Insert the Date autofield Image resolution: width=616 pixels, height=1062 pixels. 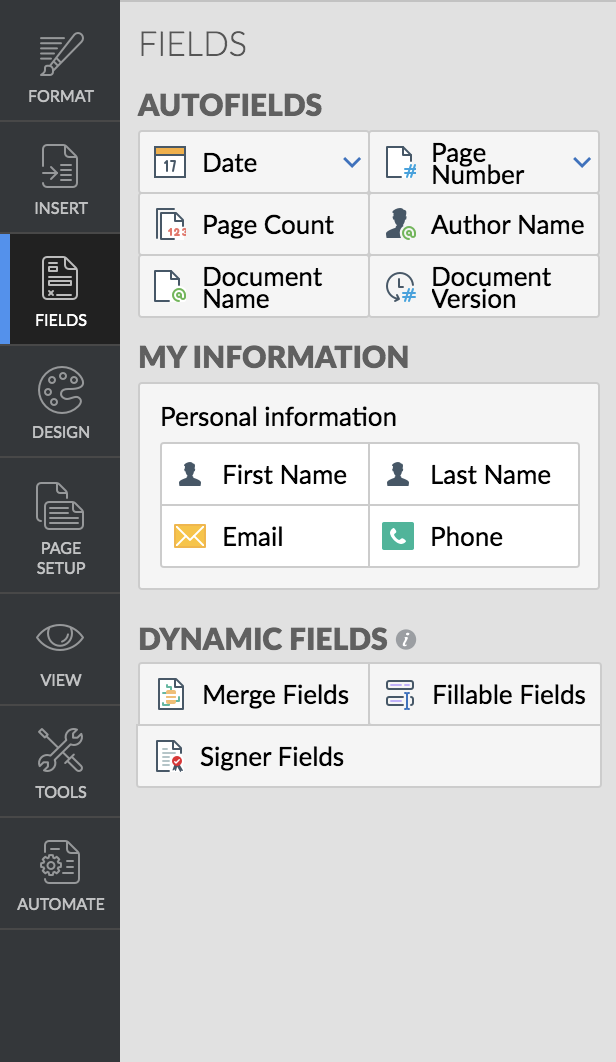click(x=230, y=162)
